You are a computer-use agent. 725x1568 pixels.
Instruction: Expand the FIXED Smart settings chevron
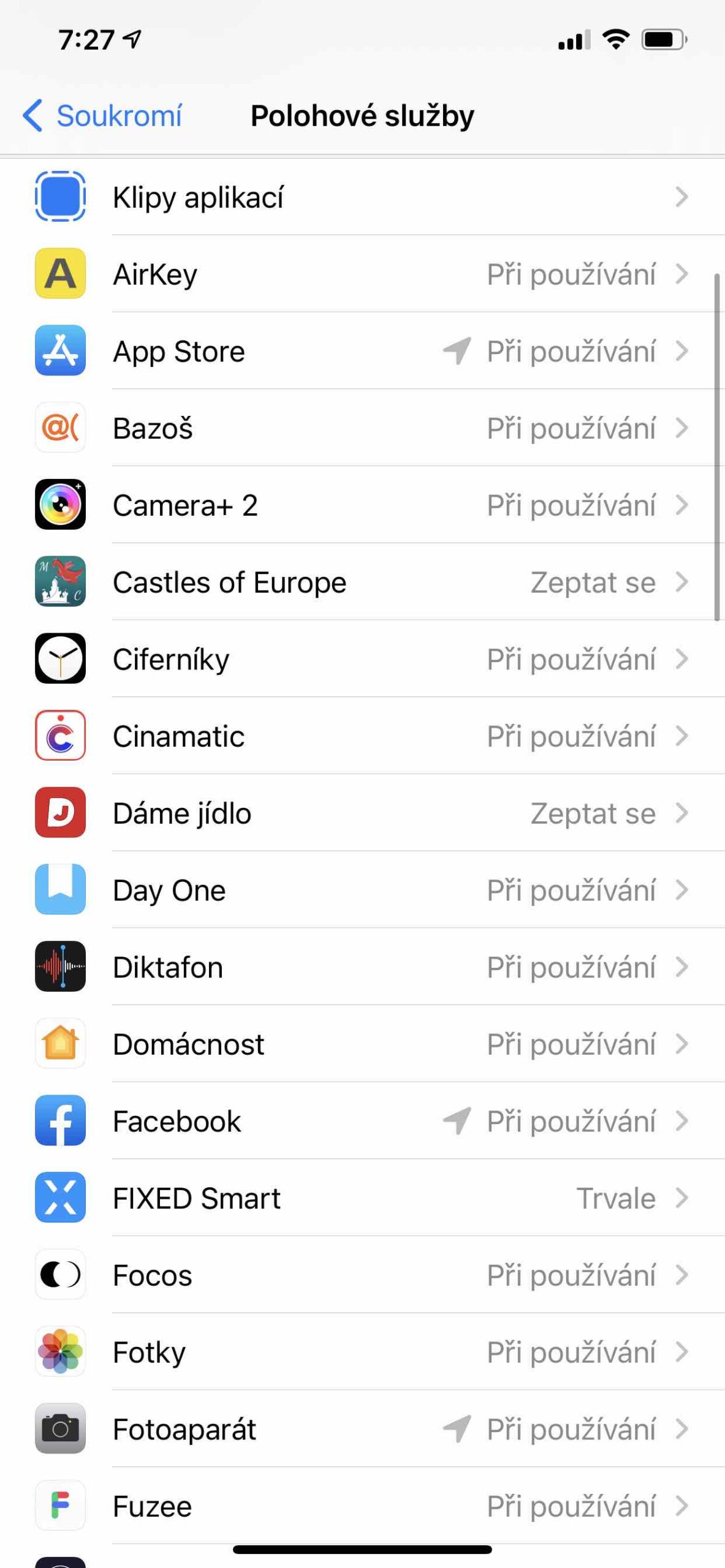(682, 1199)
